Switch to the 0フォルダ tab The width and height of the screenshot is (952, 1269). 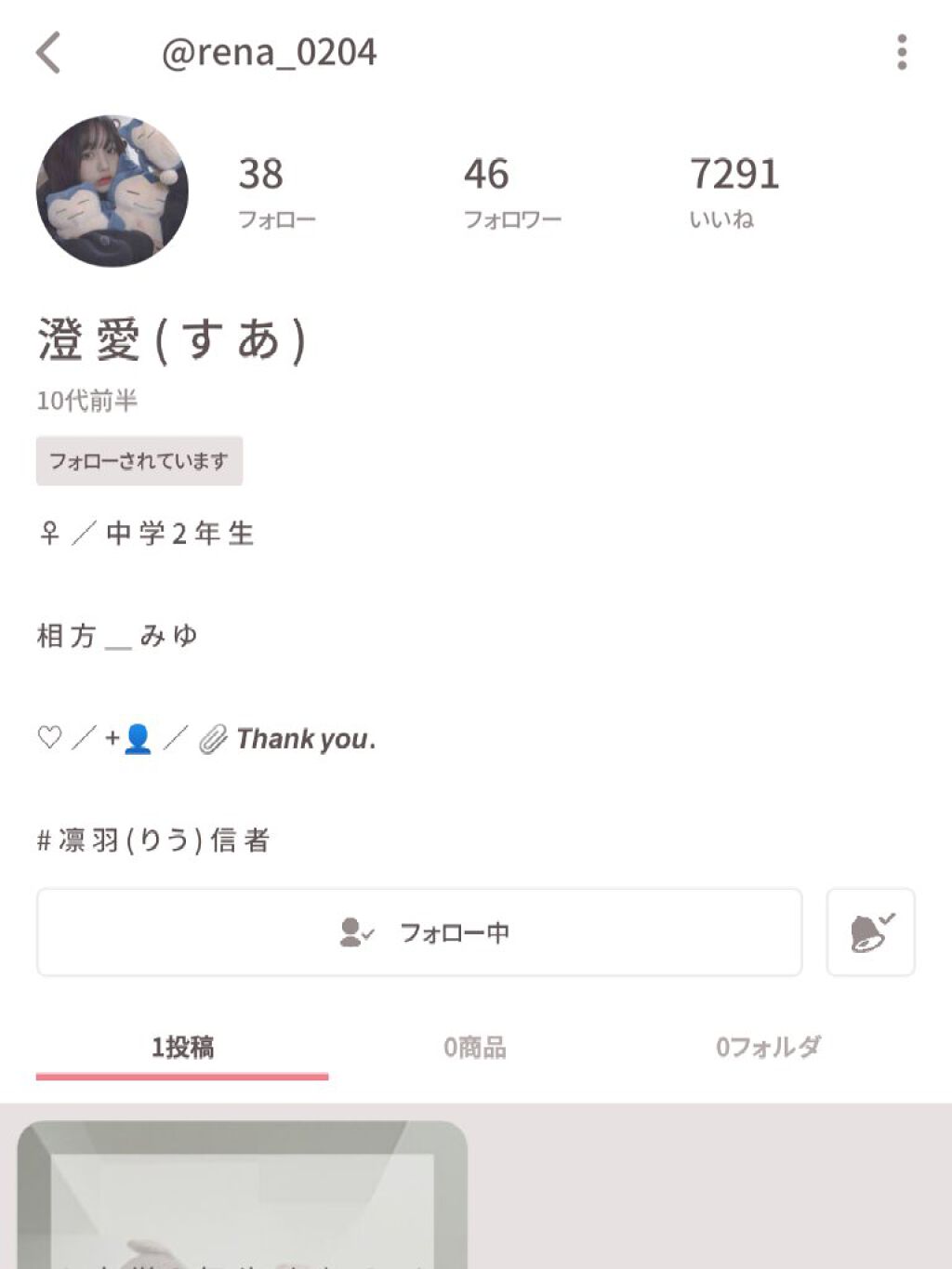tap(768, 1048)
